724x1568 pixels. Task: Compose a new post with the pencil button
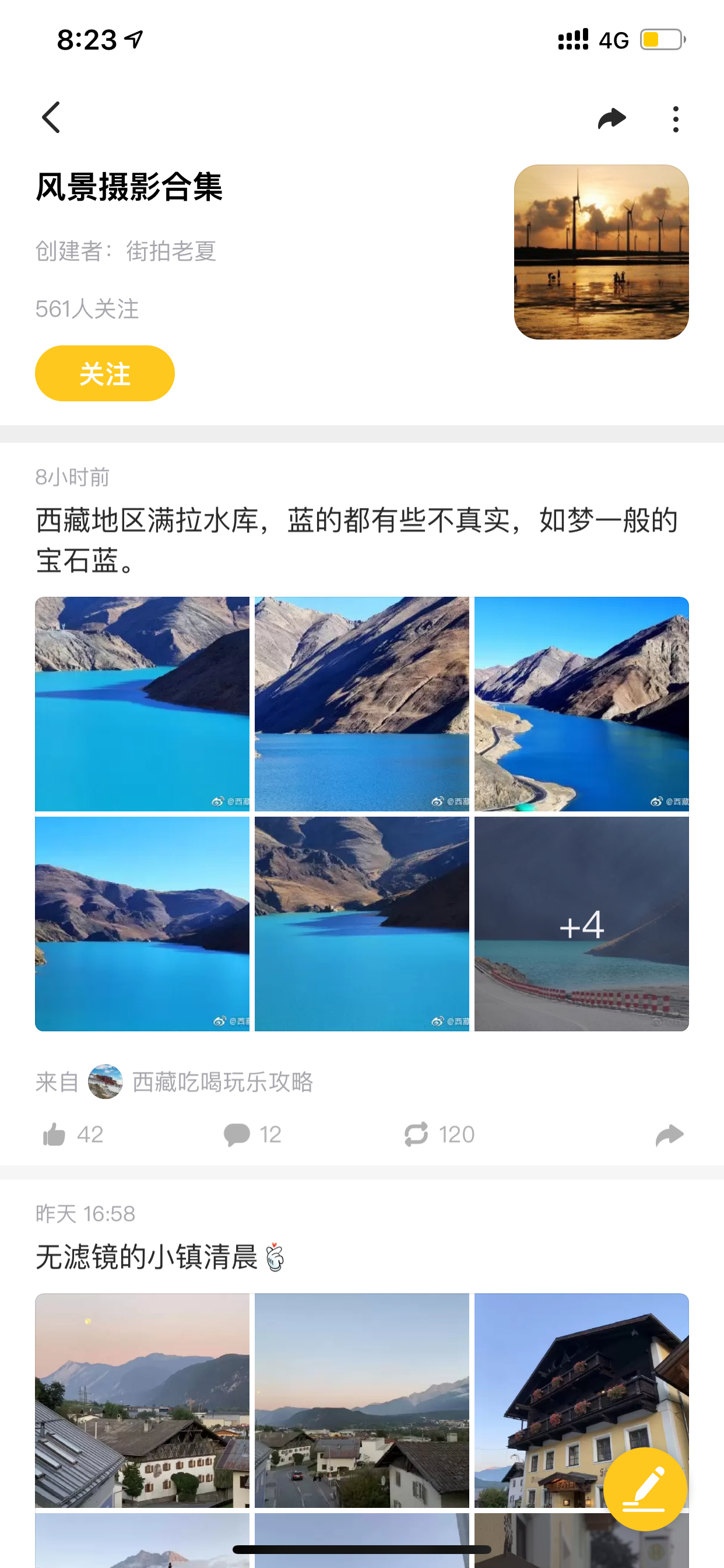tap(645, 1489)
